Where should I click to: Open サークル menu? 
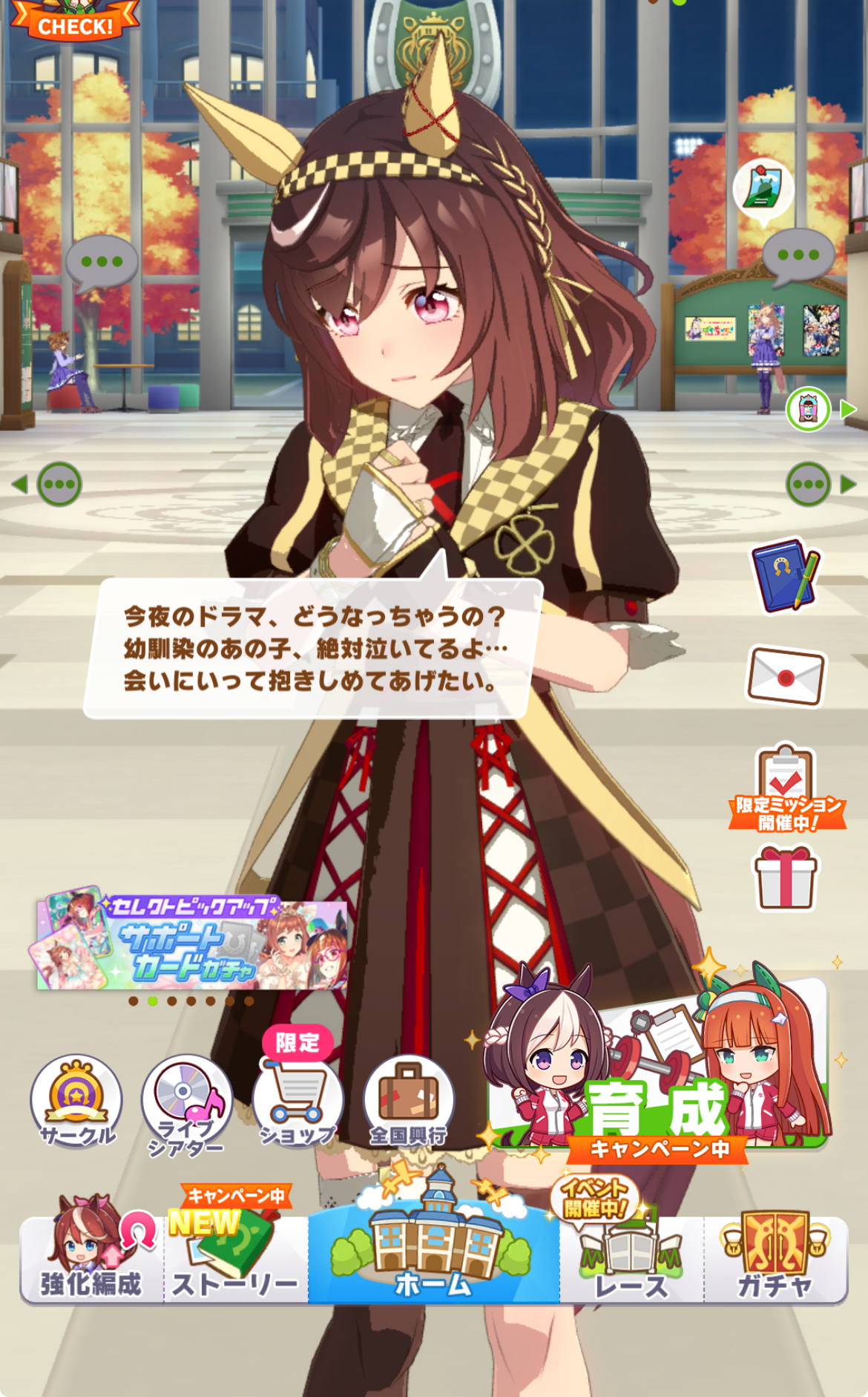(76, 1100)
